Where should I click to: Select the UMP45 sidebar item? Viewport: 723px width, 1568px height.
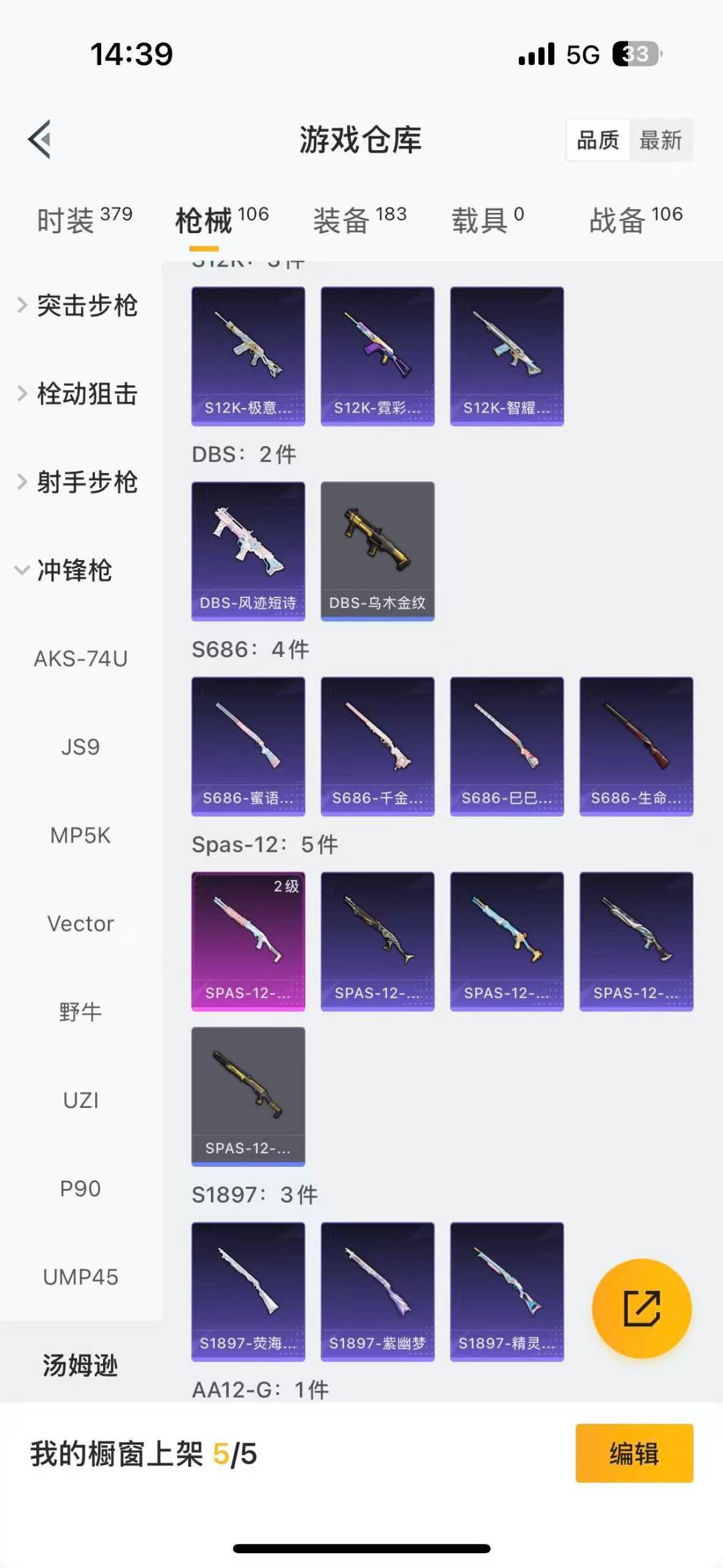pos(82,1277)
